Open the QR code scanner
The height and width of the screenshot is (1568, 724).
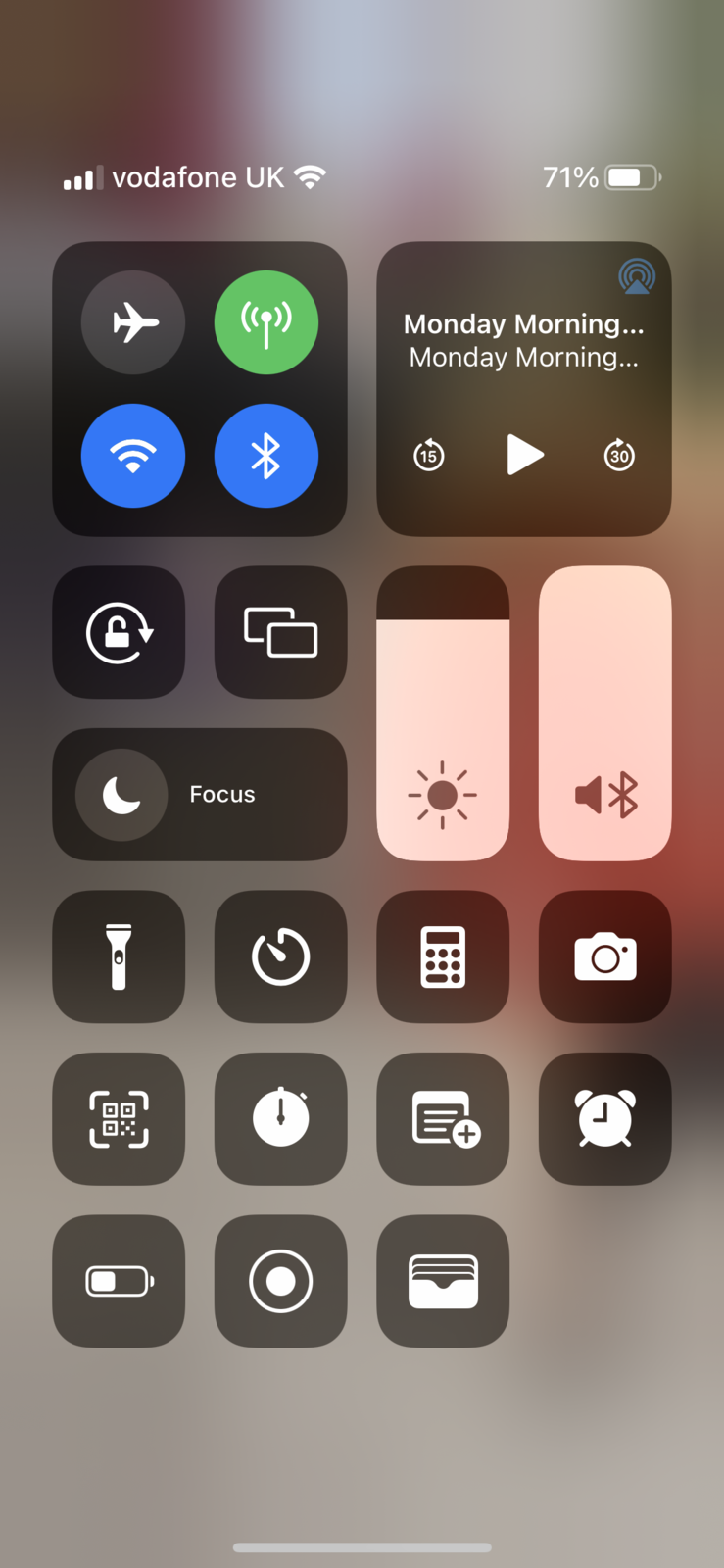119,1118
